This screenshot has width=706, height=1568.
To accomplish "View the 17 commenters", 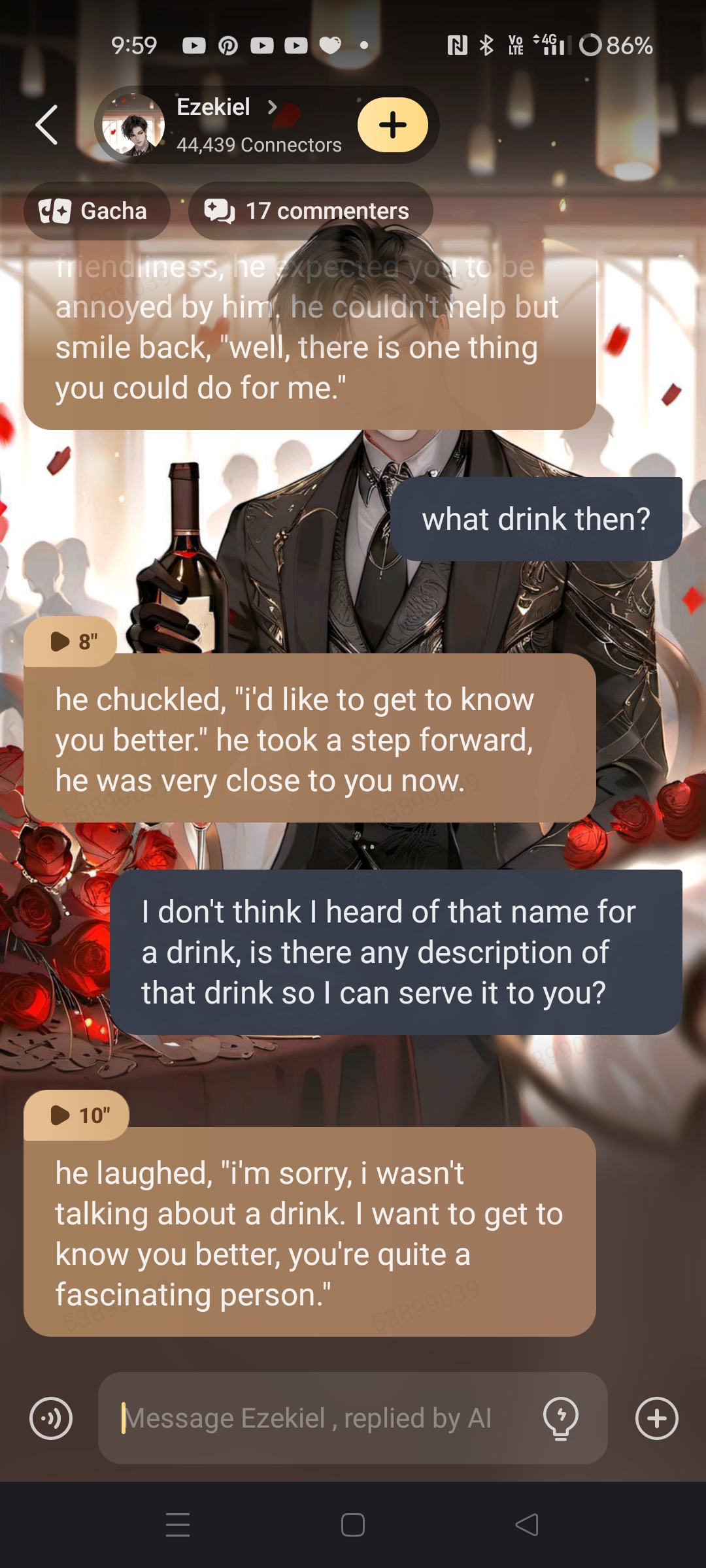I will [311, 211].
